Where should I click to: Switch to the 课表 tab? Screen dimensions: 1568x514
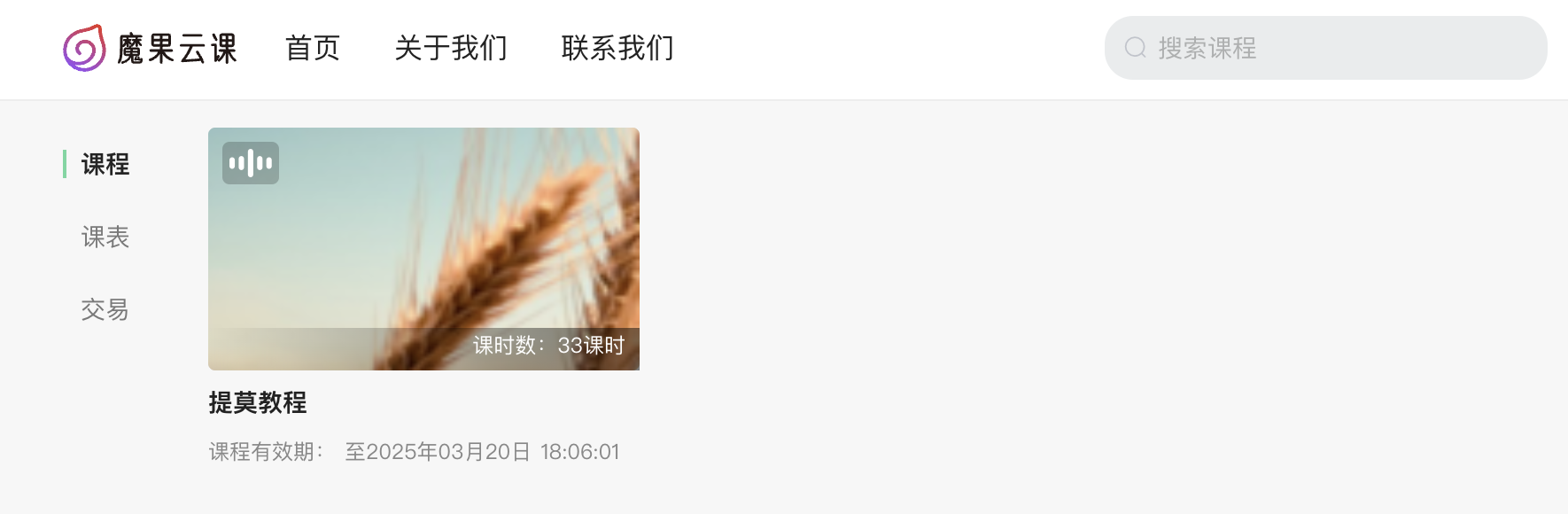105,237
